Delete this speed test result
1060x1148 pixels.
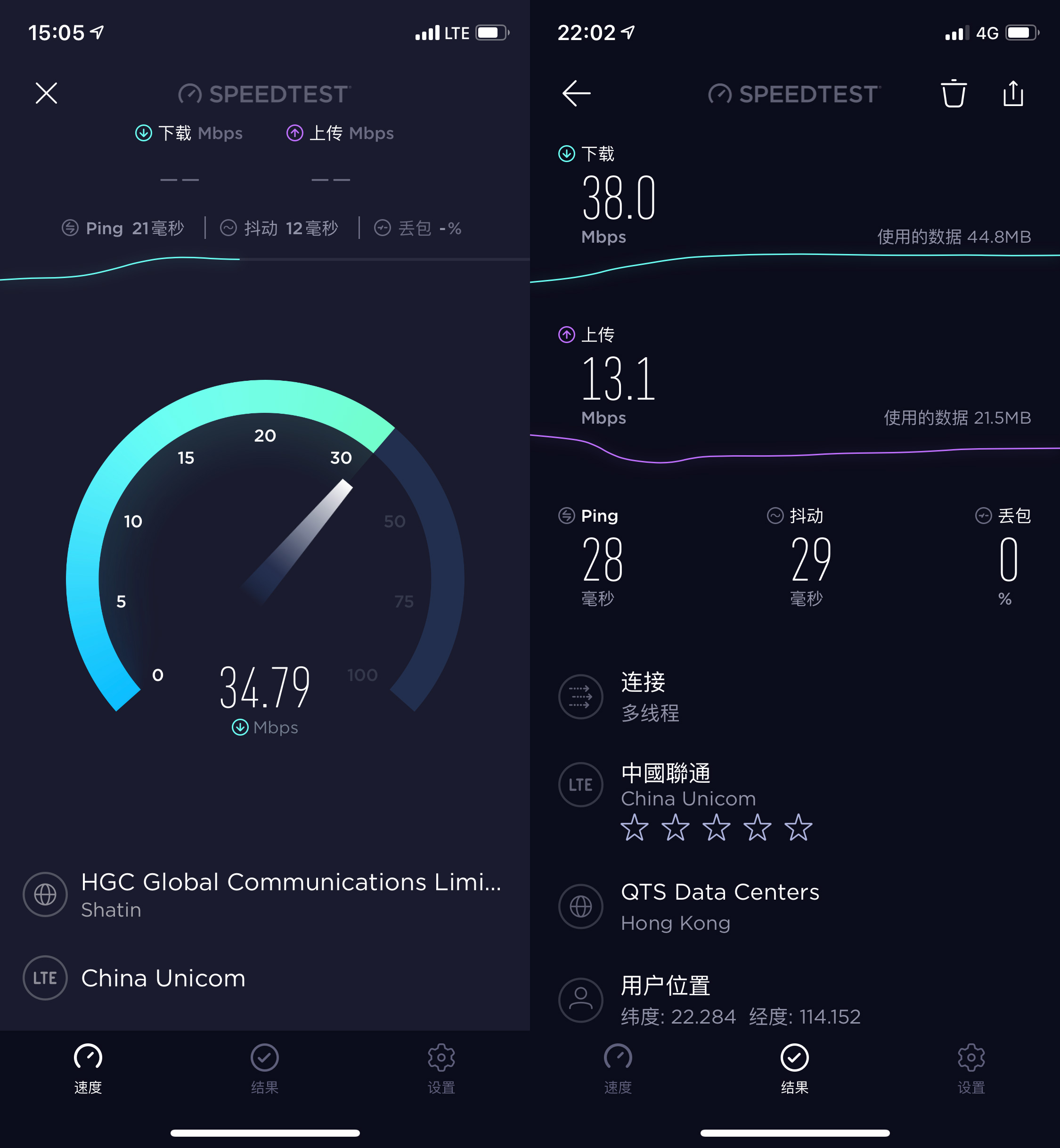point(954,93)
